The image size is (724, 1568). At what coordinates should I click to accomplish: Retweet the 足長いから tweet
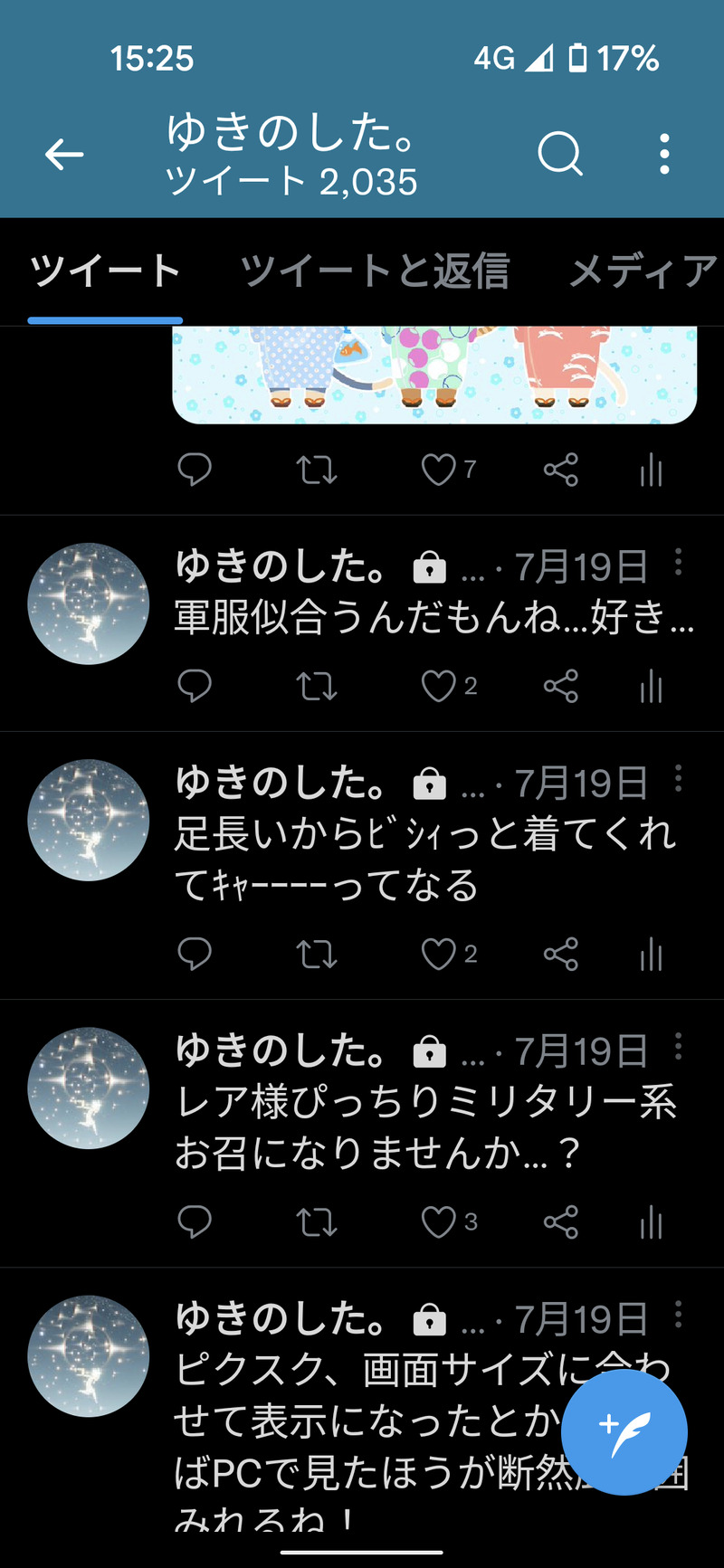click(317, 955)
